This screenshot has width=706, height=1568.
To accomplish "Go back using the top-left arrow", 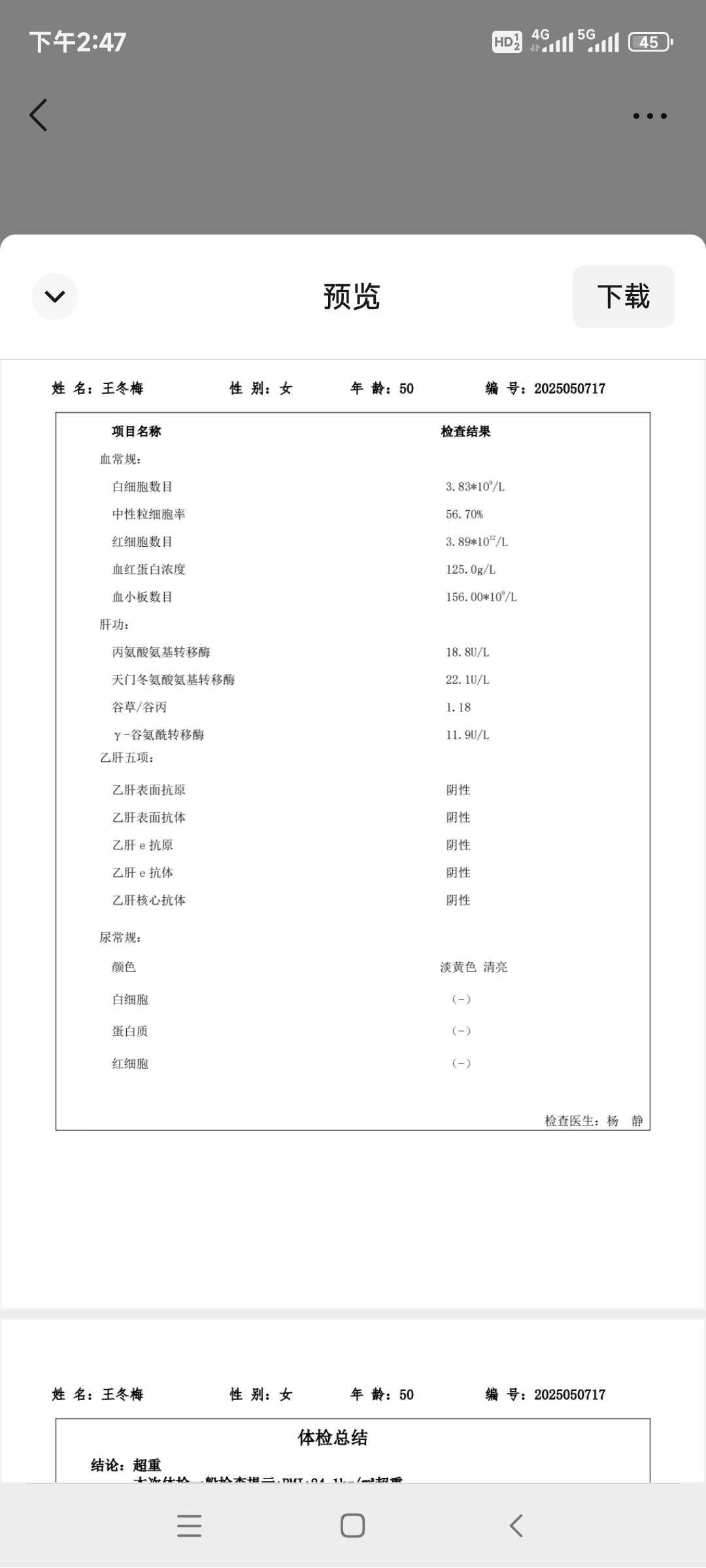I will 39,116.
